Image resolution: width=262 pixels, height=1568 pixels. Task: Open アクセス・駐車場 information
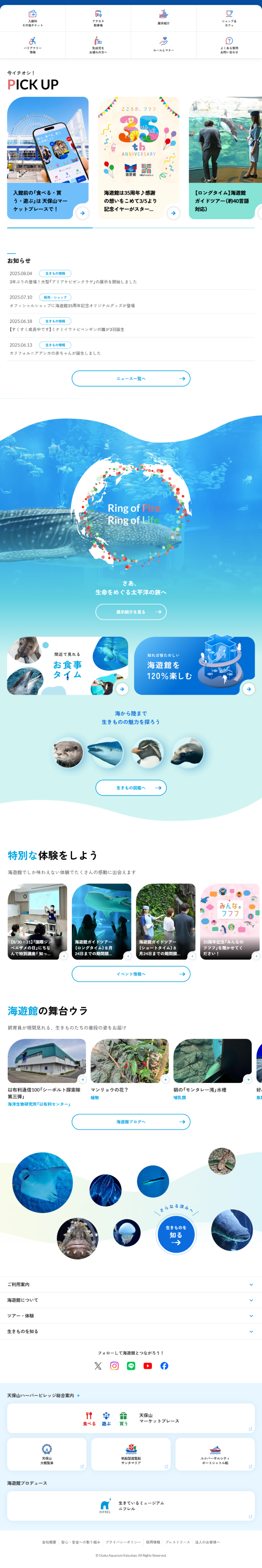98,18
